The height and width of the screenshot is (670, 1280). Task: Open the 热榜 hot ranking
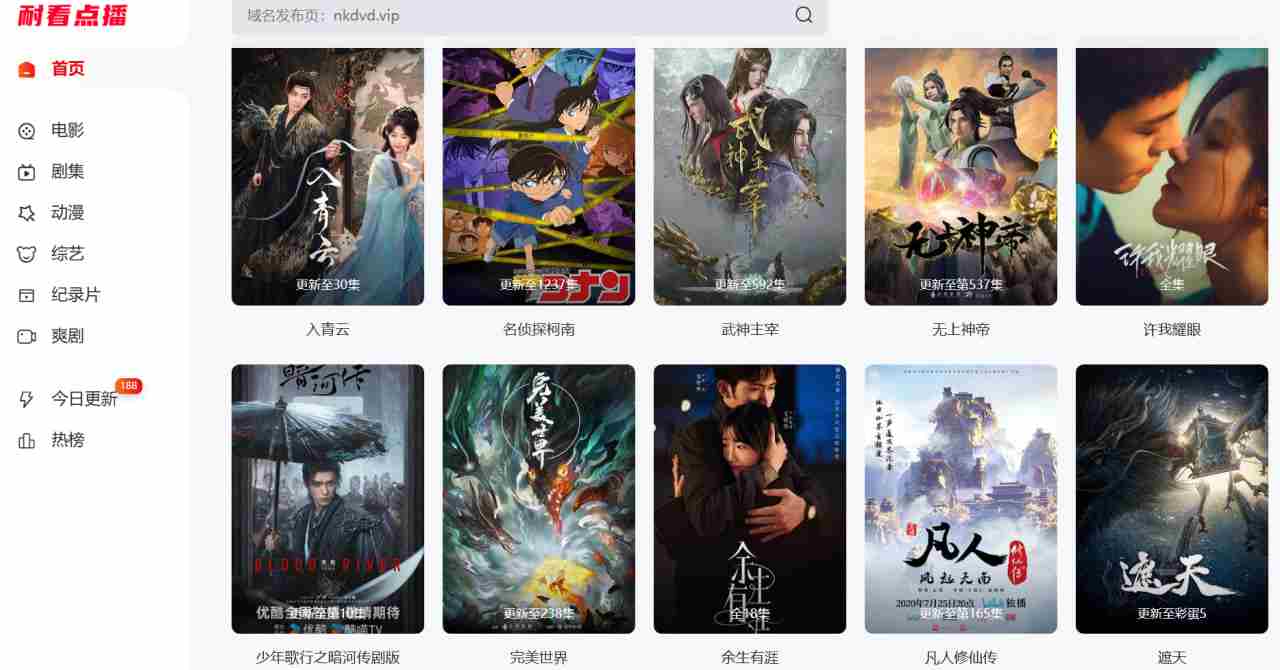tap(68, 440)
